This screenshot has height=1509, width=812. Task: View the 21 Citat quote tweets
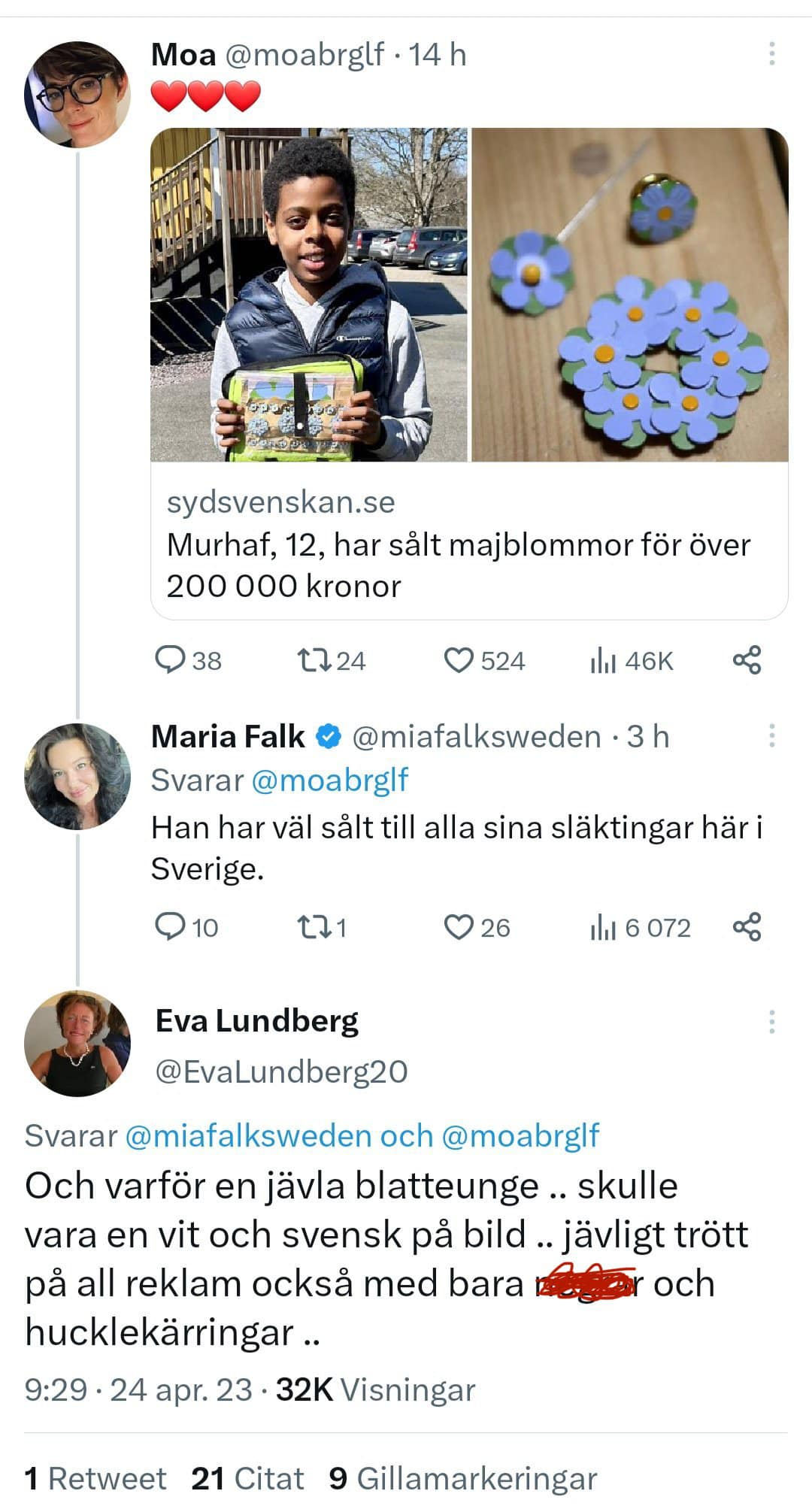point(247,1479)
